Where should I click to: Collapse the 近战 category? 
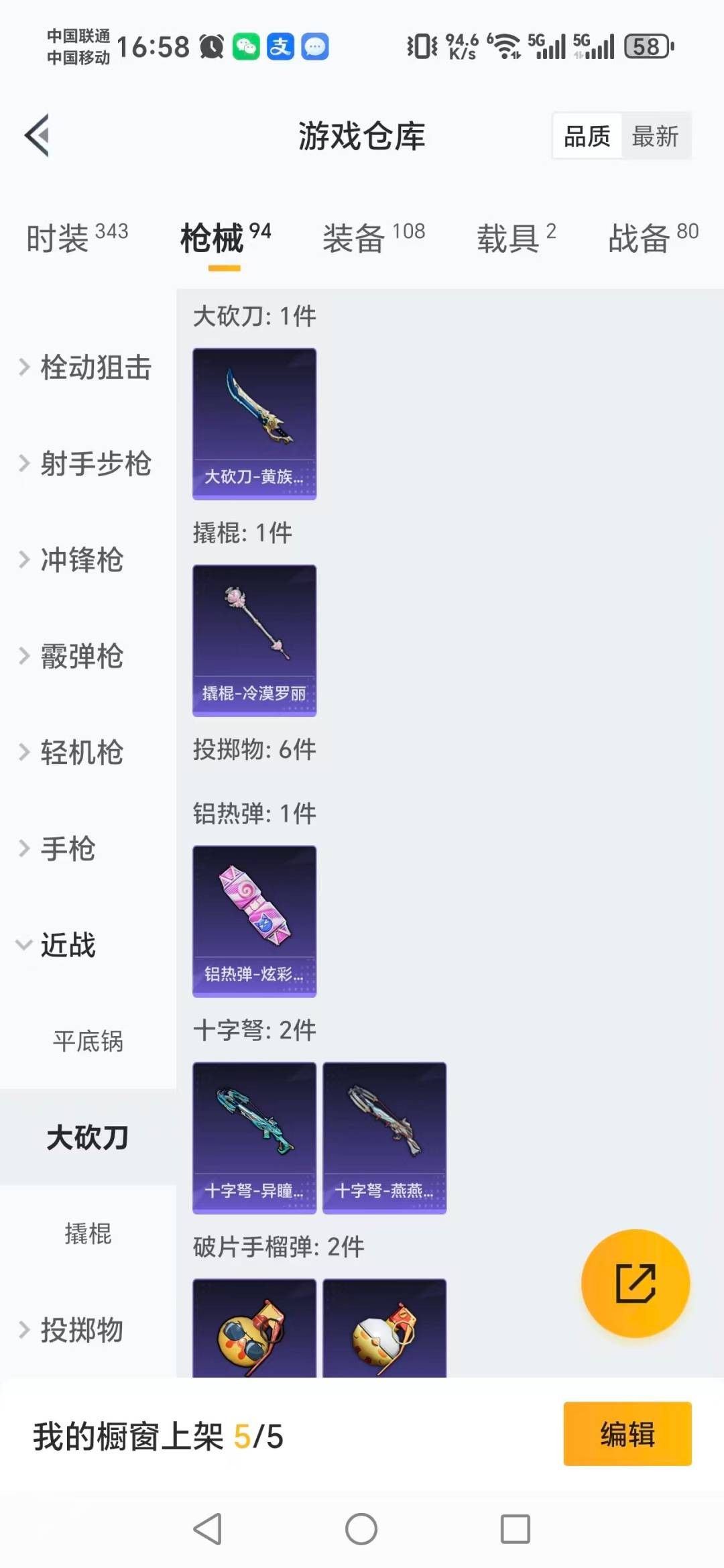pyautogui.click(x=70, y=946)
